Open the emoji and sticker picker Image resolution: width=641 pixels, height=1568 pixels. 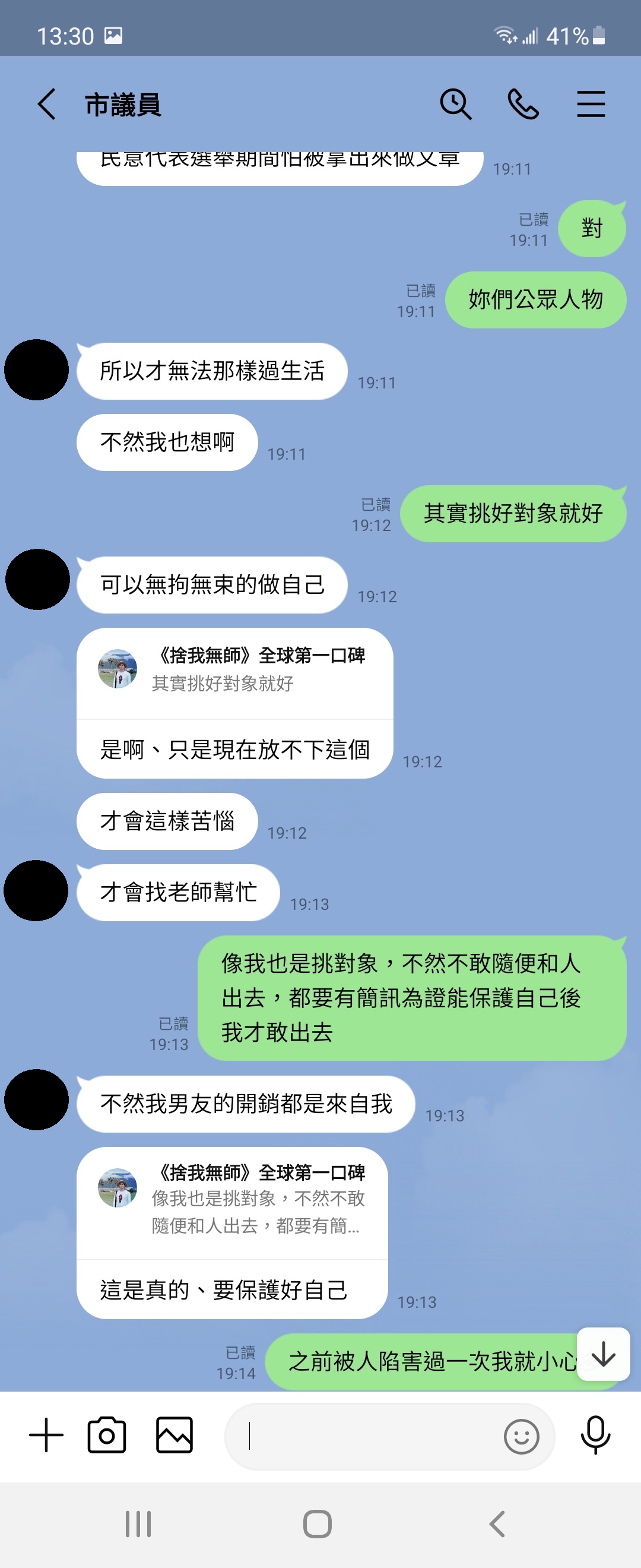coord(521,1437)
